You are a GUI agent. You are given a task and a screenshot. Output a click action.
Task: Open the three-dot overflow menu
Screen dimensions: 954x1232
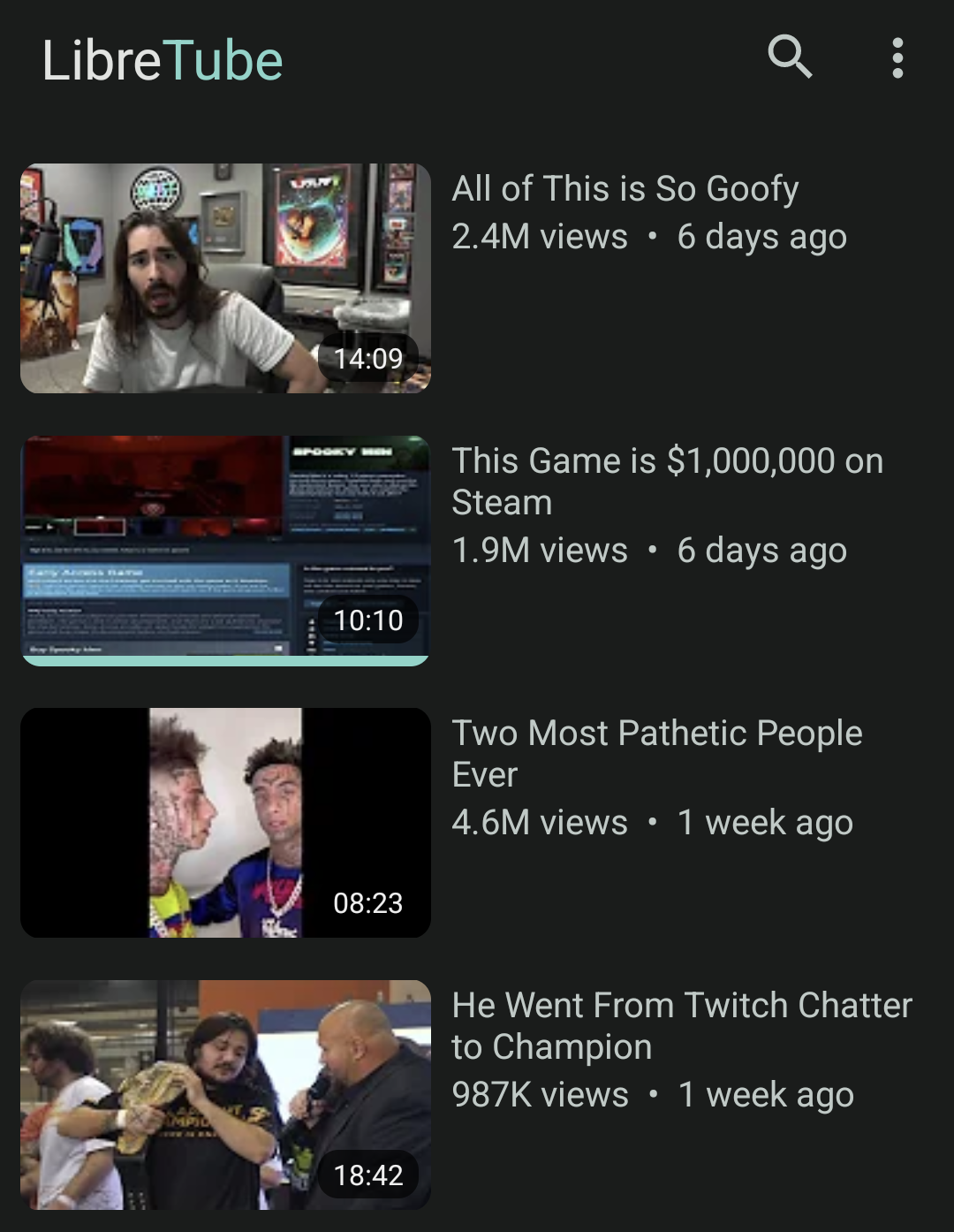897,58
